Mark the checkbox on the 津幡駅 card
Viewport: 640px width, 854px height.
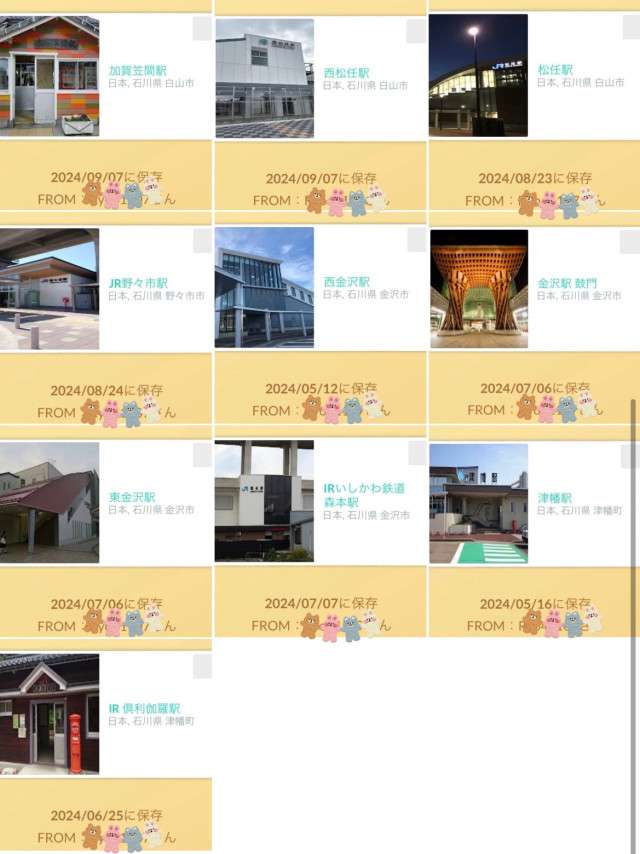629,456
